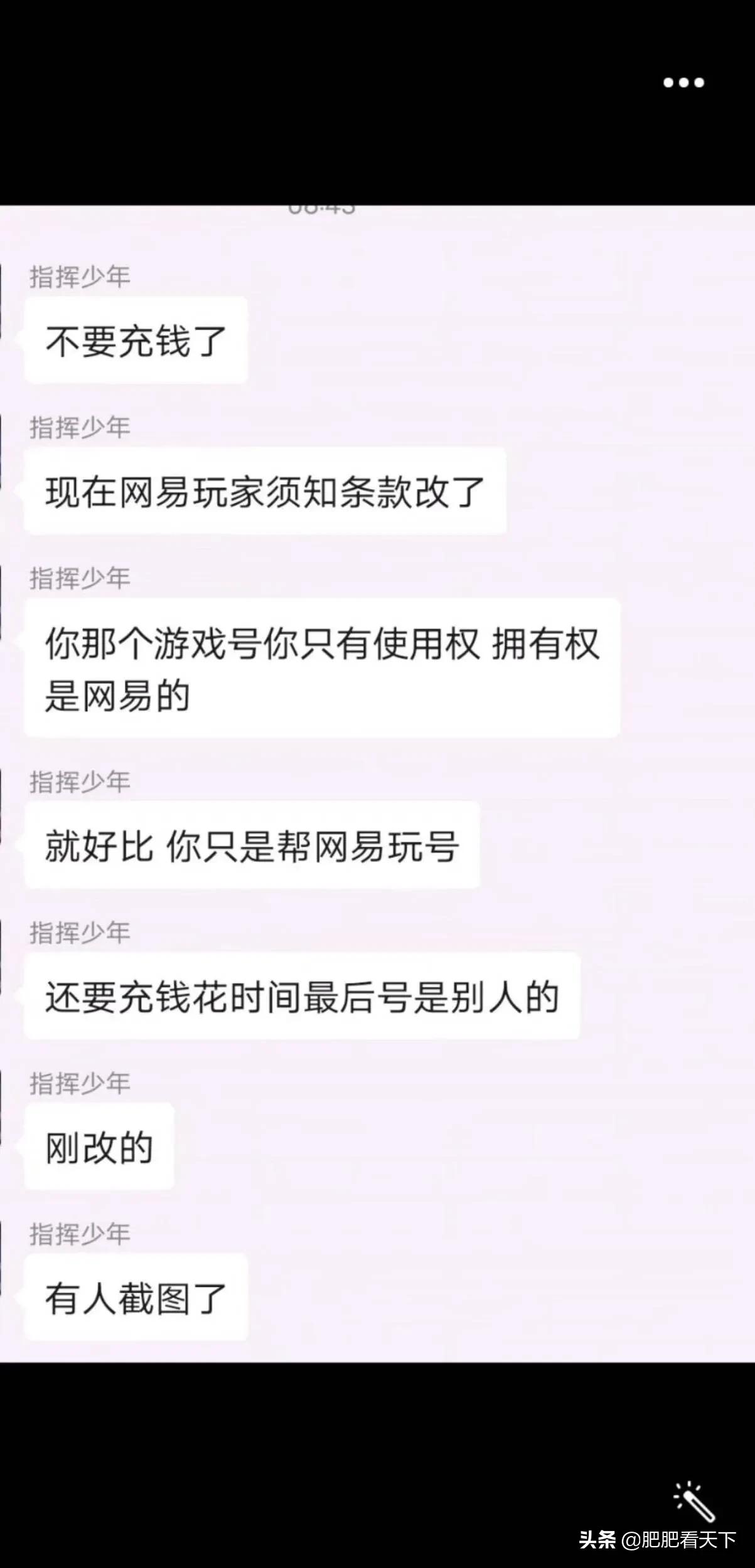The width and height of the screenshot is (755, 1568).
Task: Select the message bubble 不要充钱了
Action: tap(134, 339)
